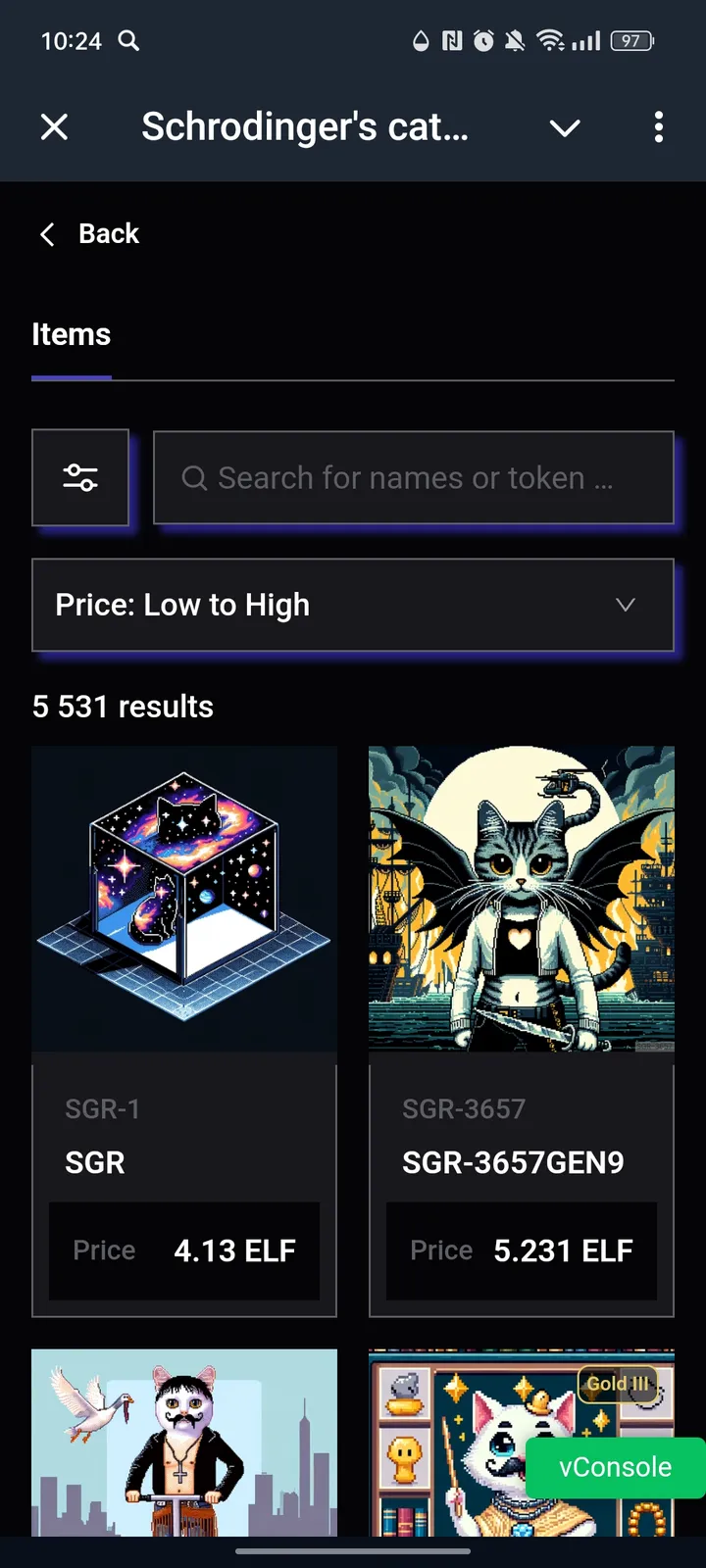Tap the Wi-Fi icon in the status bar
Screen dimensions: 706x1568
pyautogui.click(x=549, y=39)
